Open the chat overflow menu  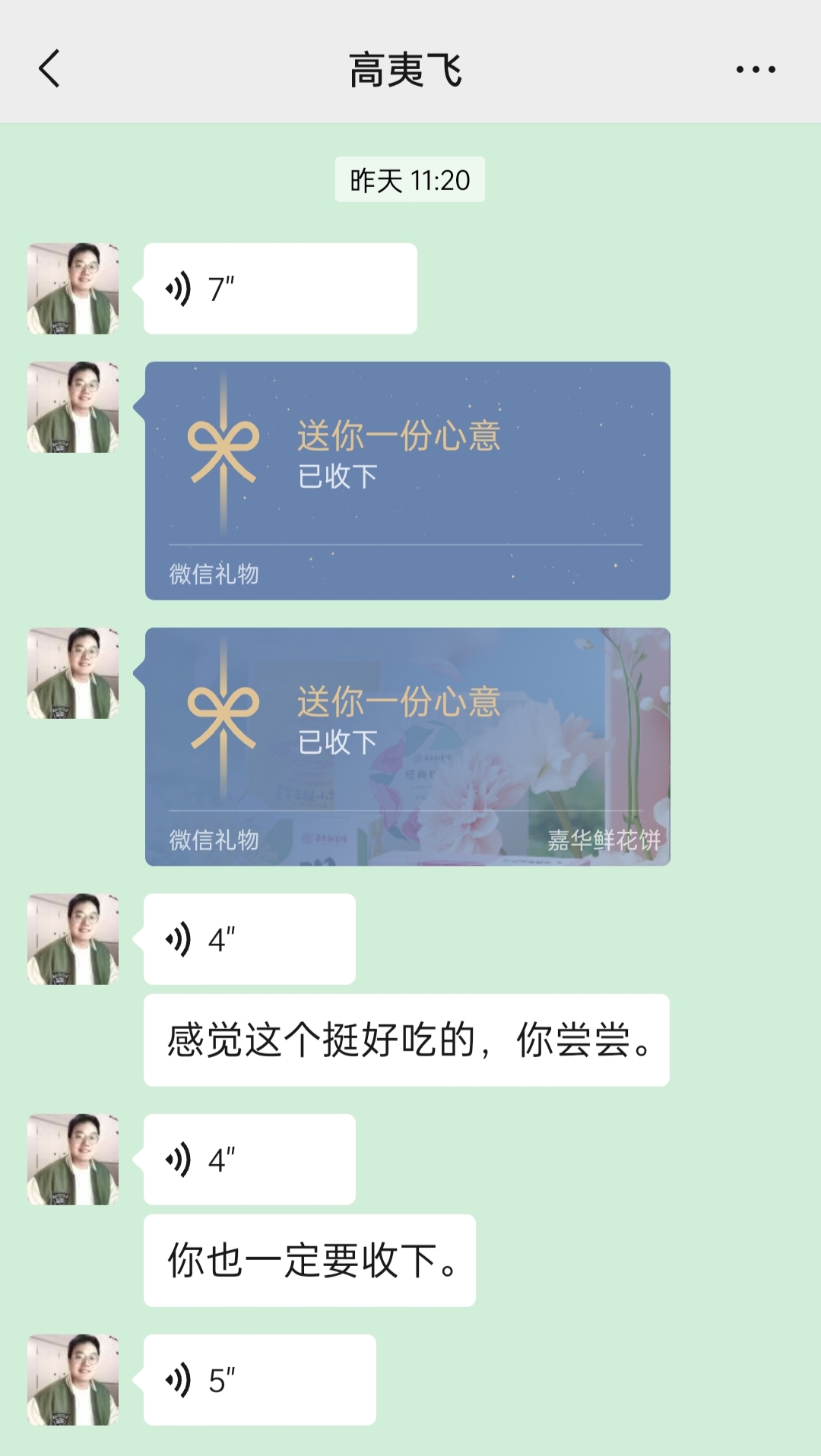pos(756,69)
